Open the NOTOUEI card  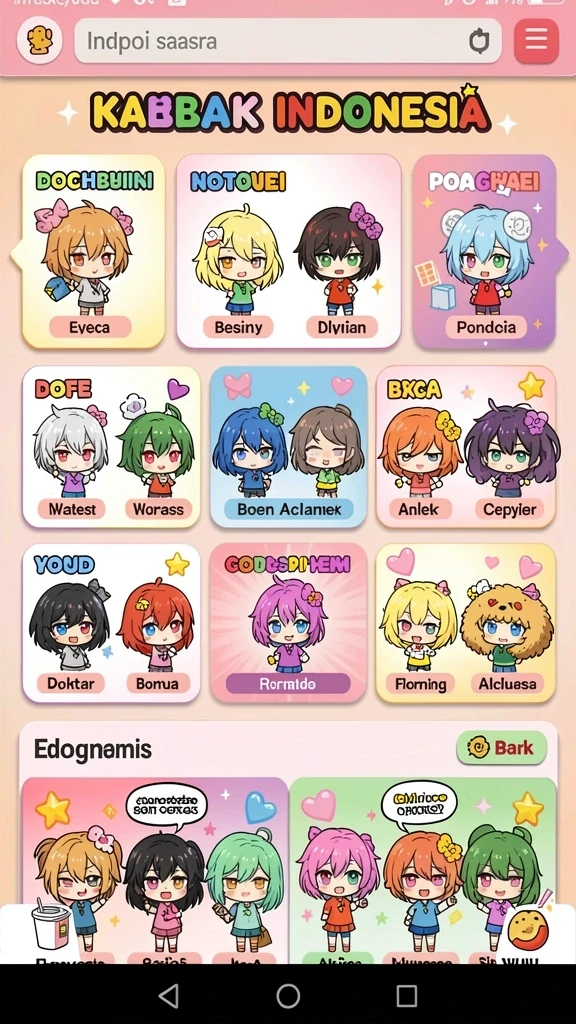(x=288, y=251)
